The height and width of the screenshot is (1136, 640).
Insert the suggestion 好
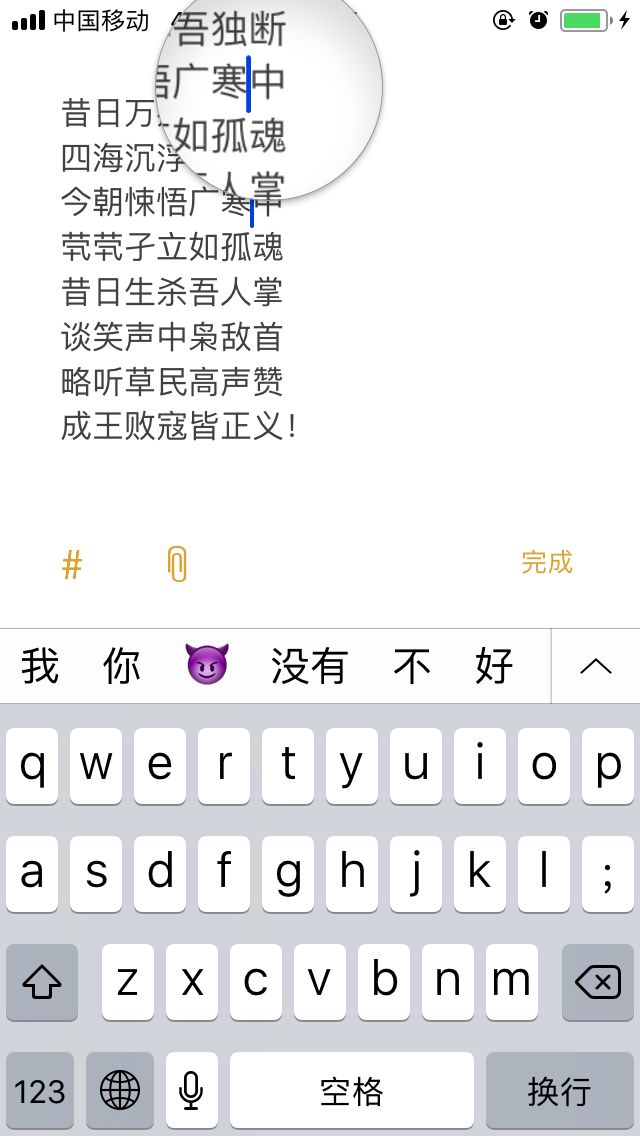pos(494,666)
